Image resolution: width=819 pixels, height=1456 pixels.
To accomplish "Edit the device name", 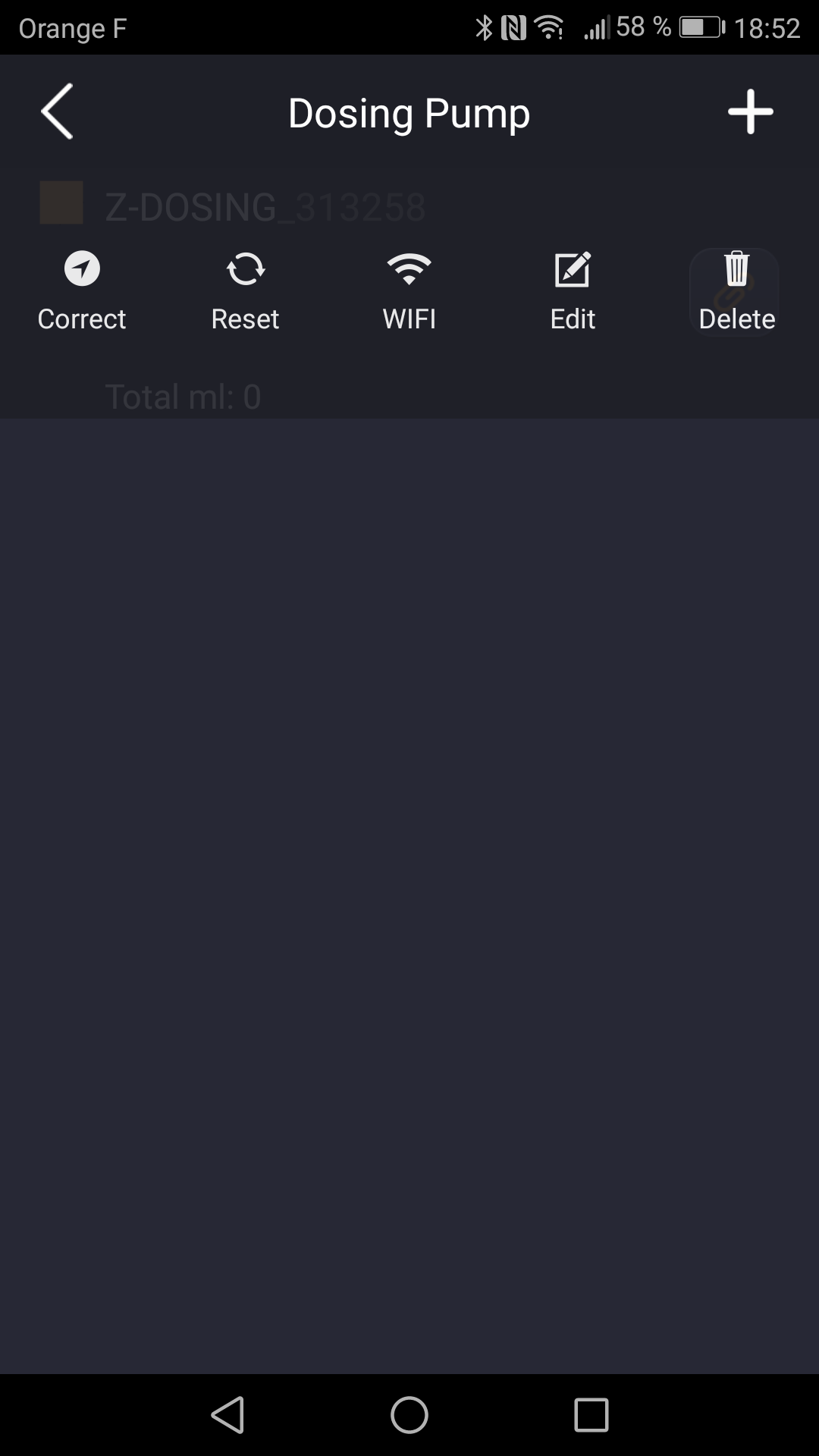I will click(573, 292).
